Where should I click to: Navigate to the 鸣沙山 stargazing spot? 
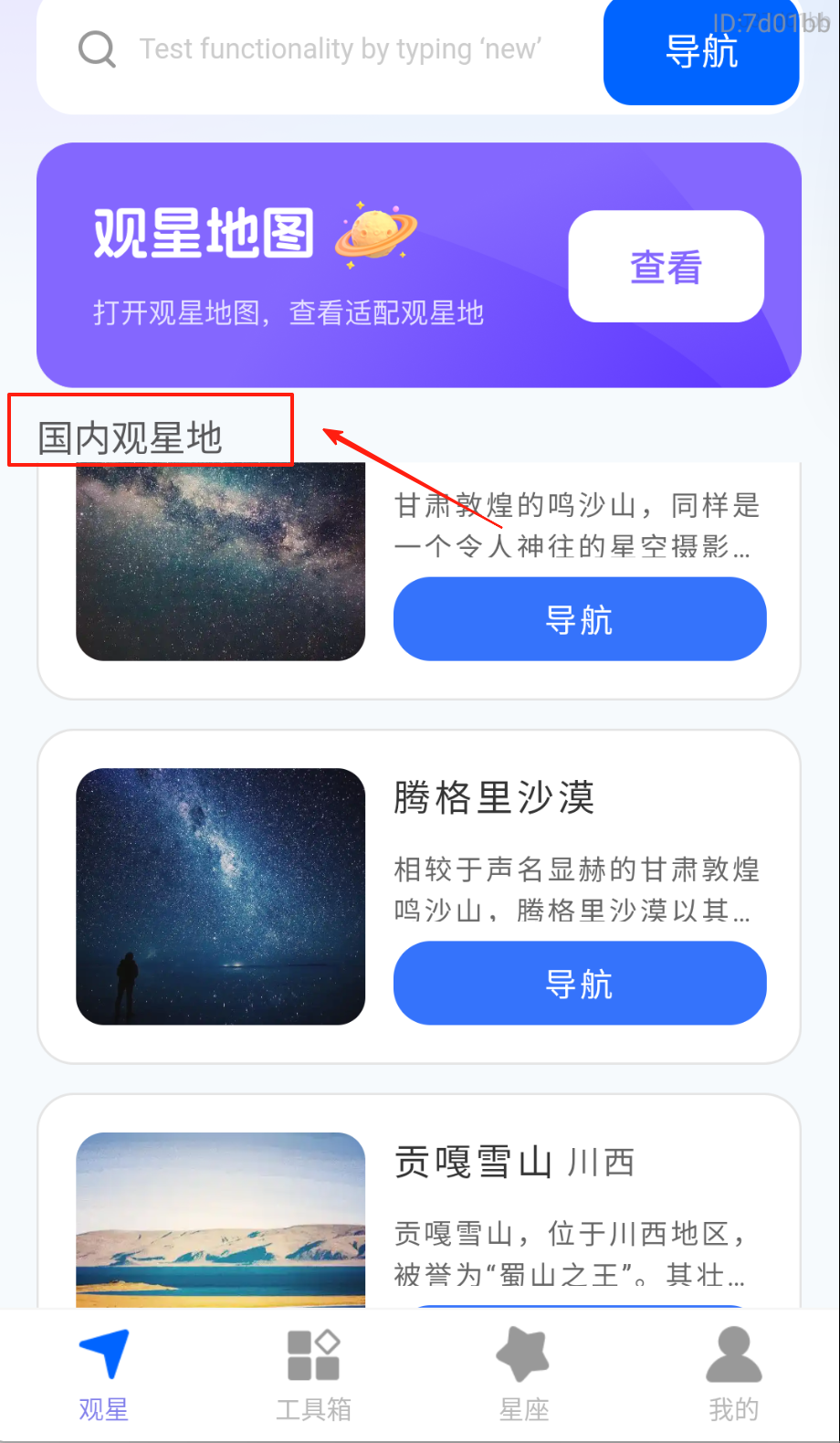coord(579,619)
